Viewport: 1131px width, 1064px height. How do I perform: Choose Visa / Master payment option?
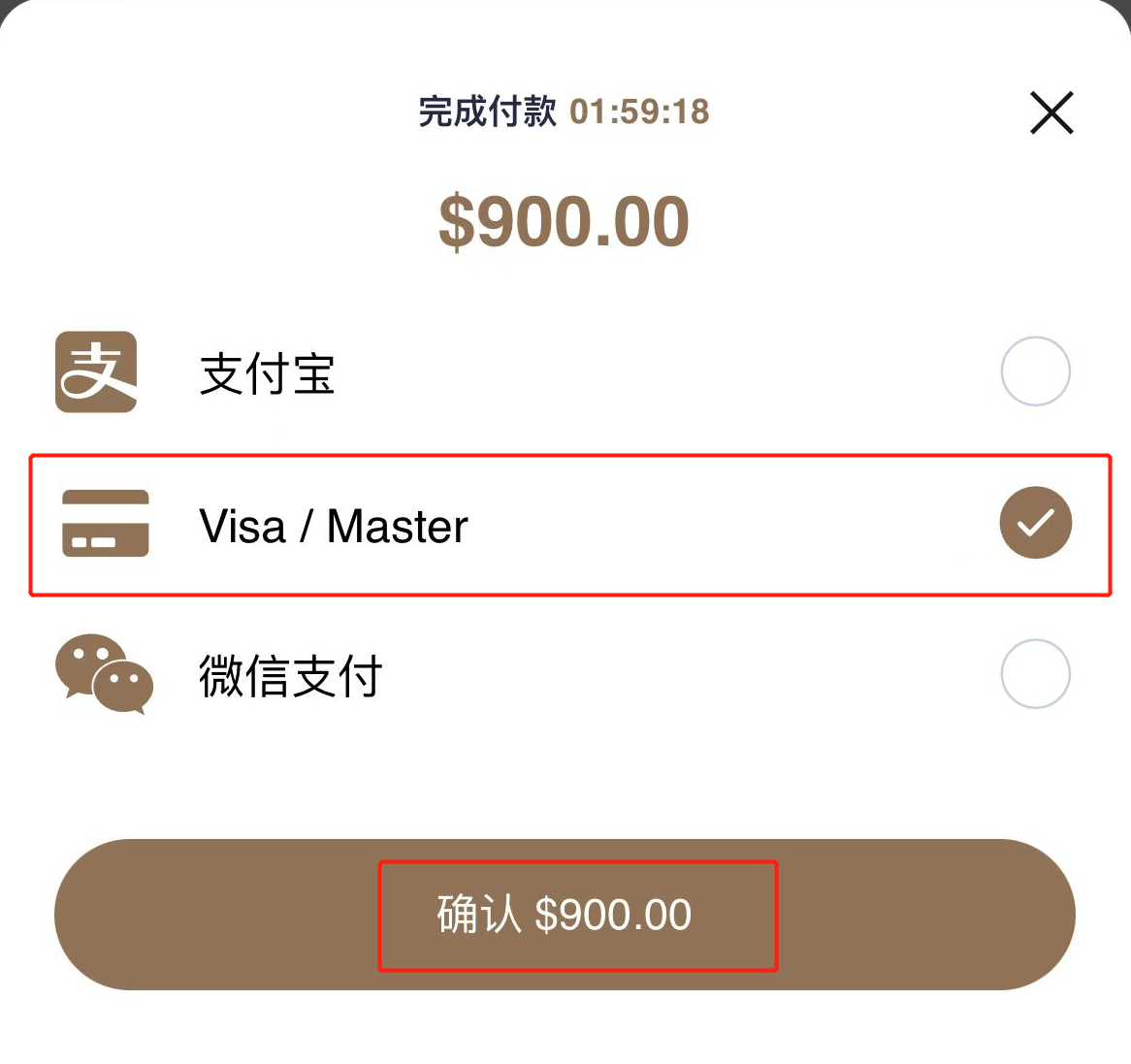pyautogui.click(x=1035, y=524)
